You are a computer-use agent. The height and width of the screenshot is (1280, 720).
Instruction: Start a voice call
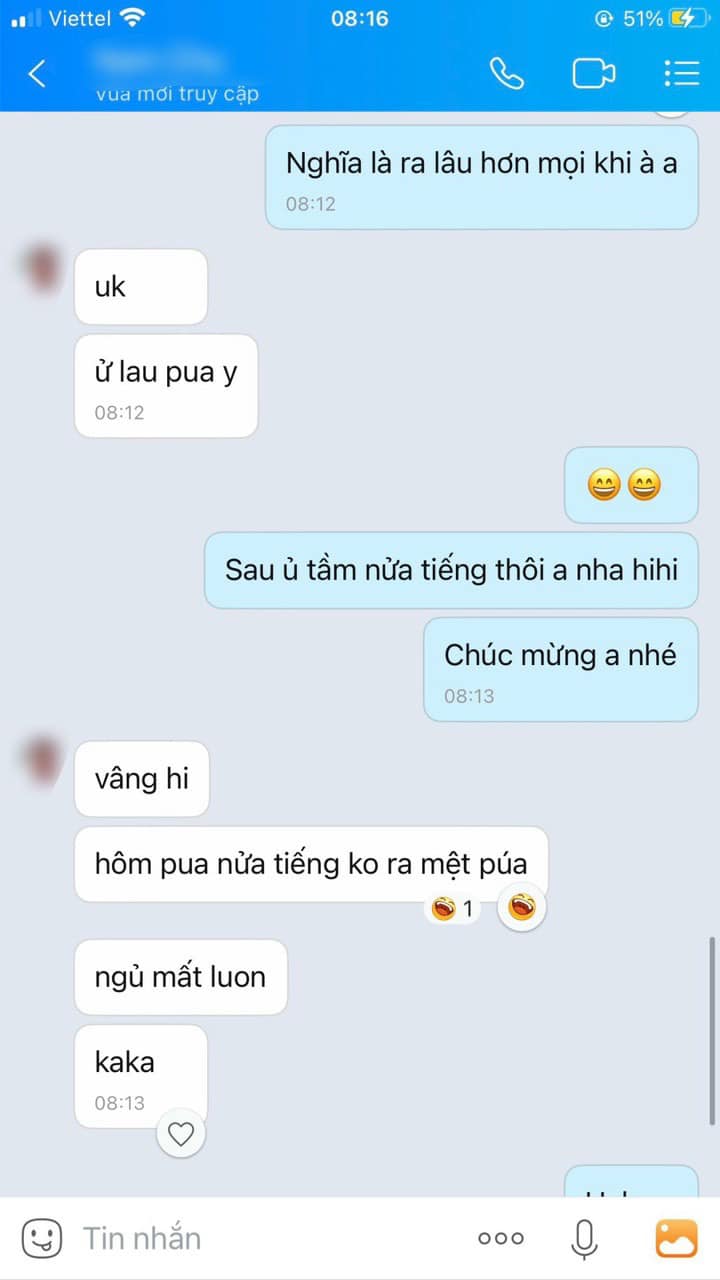[x=506, y=74]
